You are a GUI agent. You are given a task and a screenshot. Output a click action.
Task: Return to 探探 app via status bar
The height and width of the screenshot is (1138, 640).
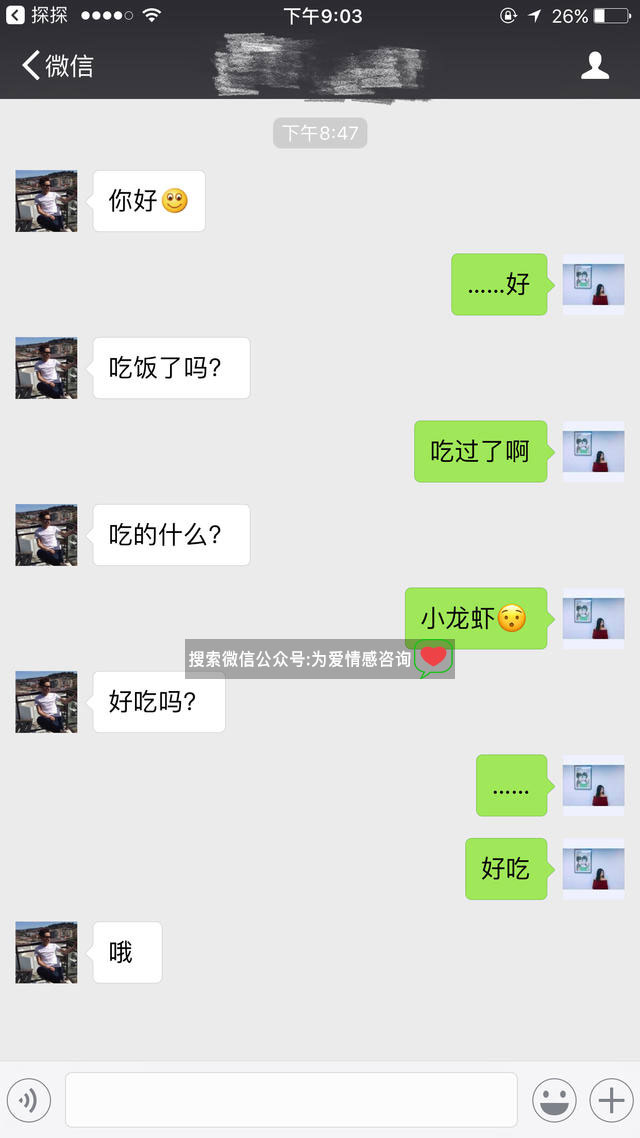point(36,16)
